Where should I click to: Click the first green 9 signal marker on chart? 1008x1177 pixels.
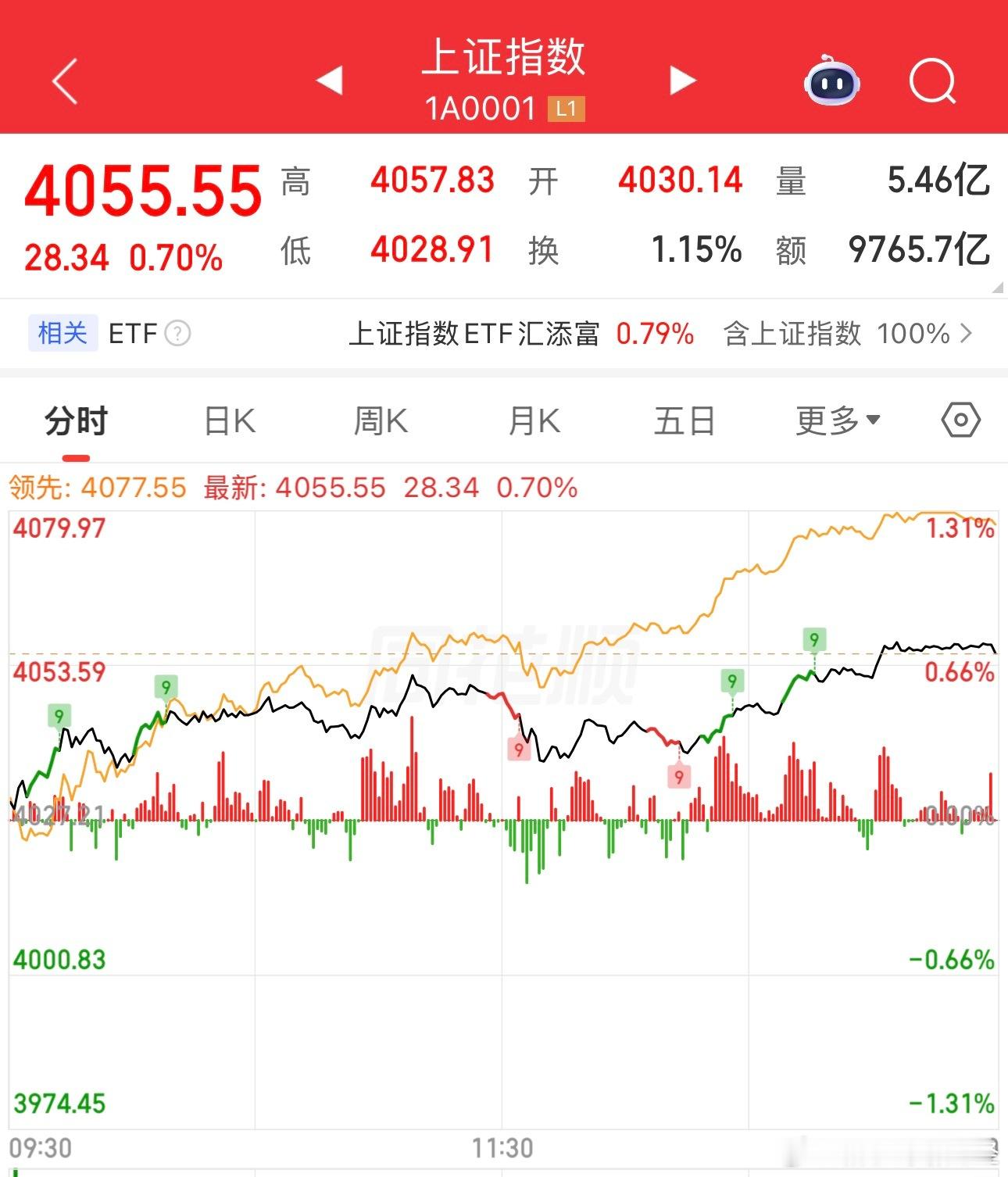pyautogui.click(x=58, y=714)
